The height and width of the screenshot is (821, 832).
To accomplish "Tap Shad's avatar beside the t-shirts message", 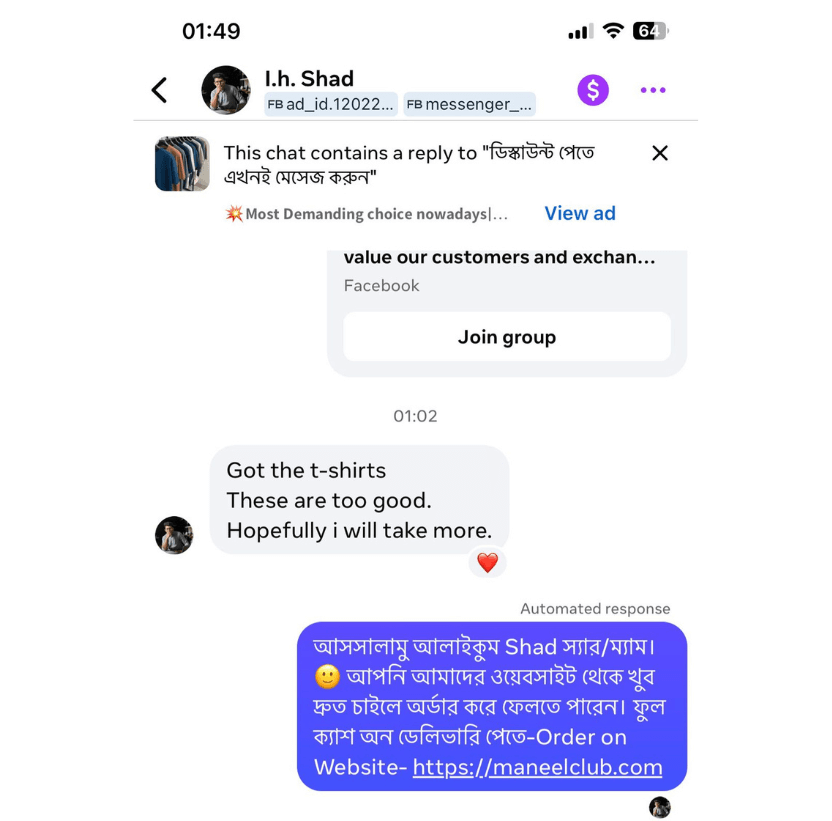I will [174, 535].
